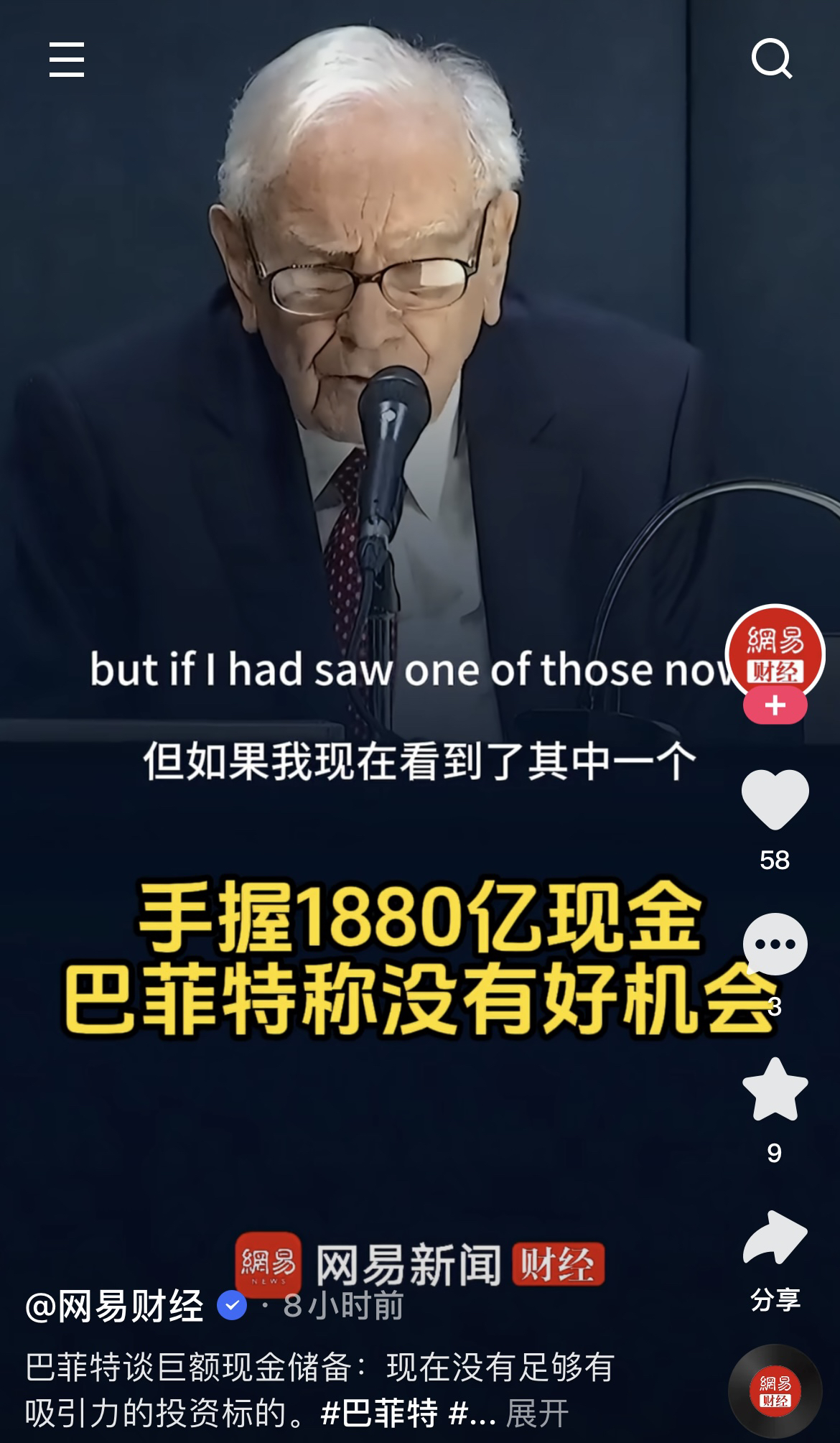Image resolution: width=840 pixels, height=1443 pixels.
Task: Open the spinning music disc
Action: (x=775, y=1391)
